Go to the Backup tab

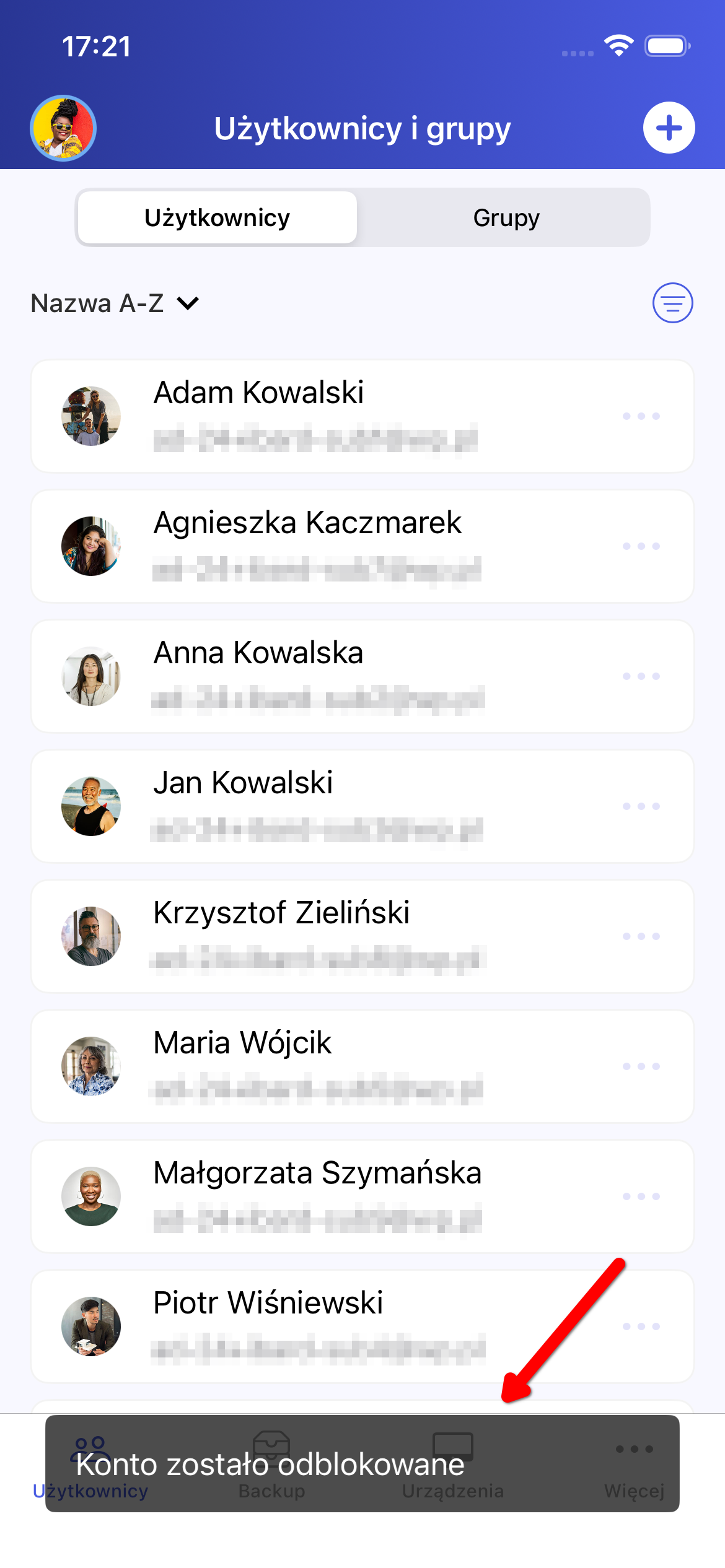271,1465
